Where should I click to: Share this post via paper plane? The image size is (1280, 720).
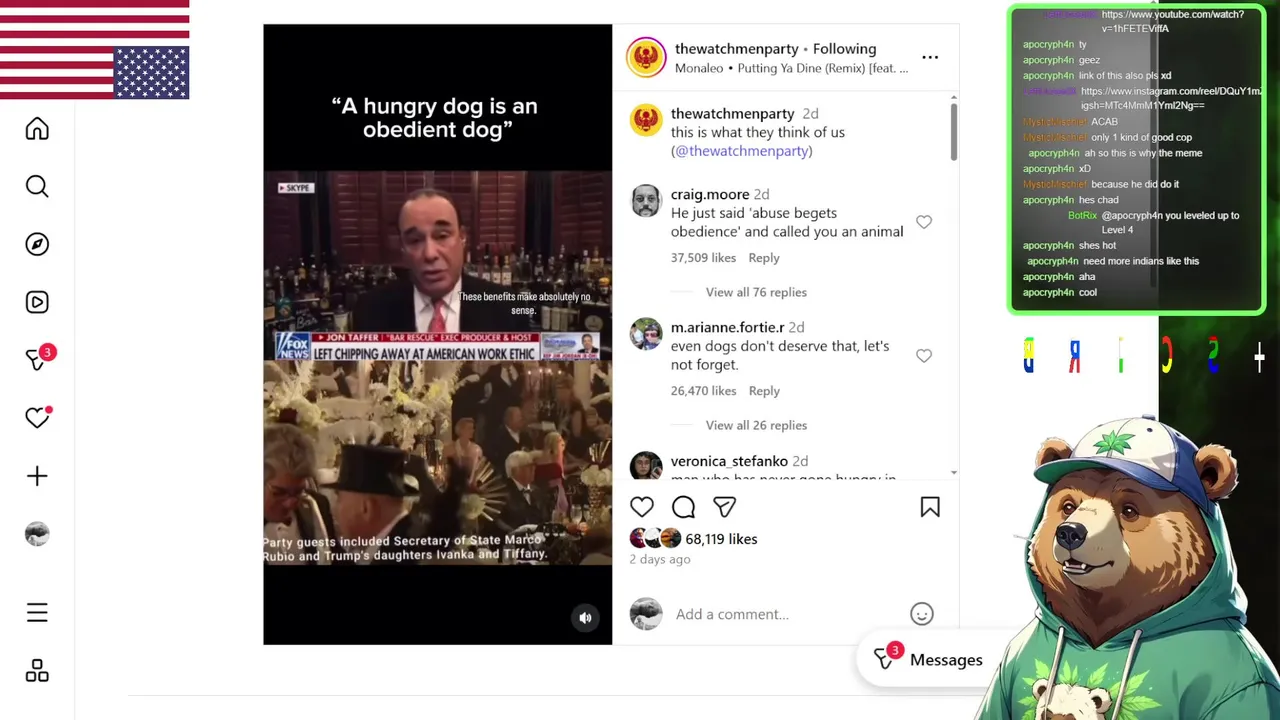[725, 507]
